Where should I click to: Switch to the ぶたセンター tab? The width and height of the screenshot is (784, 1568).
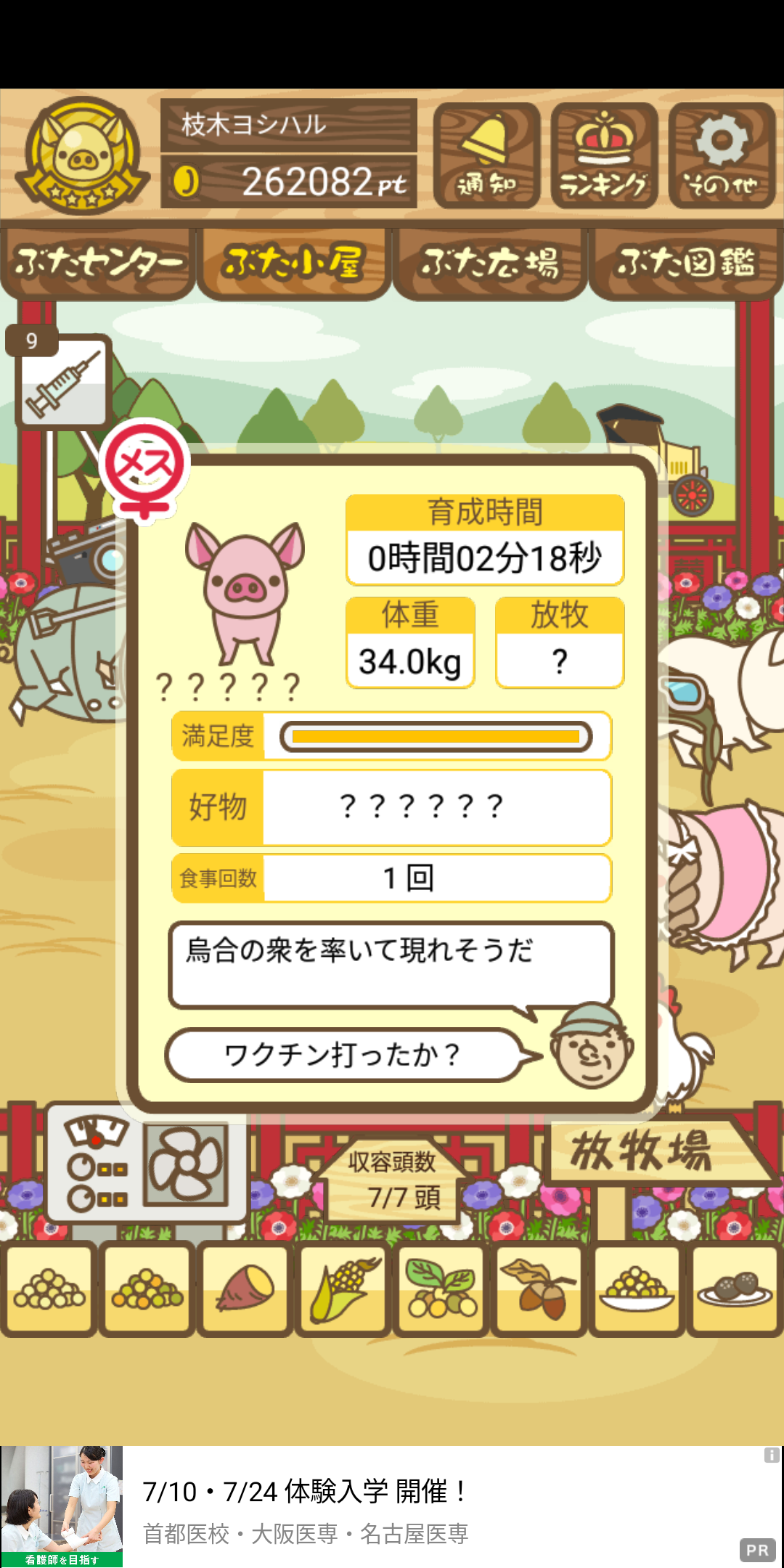tap(98, 263)
